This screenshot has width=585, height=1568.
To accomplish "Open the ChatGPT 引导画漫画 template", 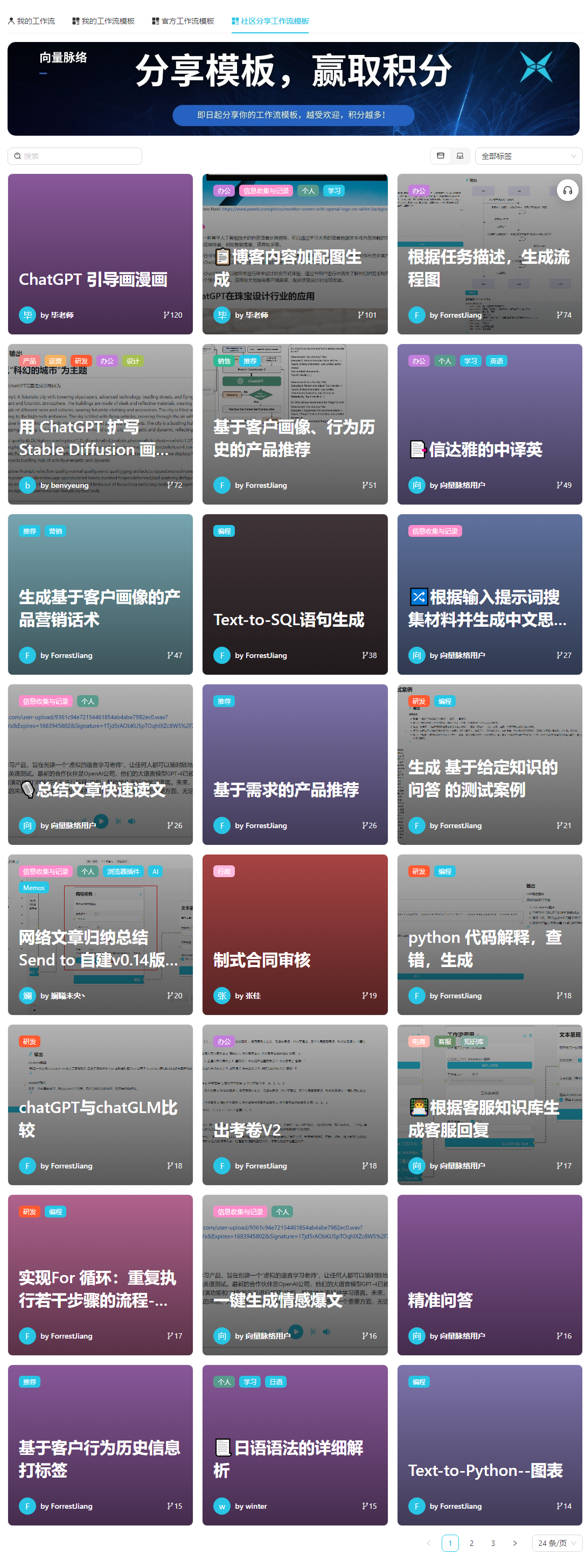I will (x=100, y=255).
